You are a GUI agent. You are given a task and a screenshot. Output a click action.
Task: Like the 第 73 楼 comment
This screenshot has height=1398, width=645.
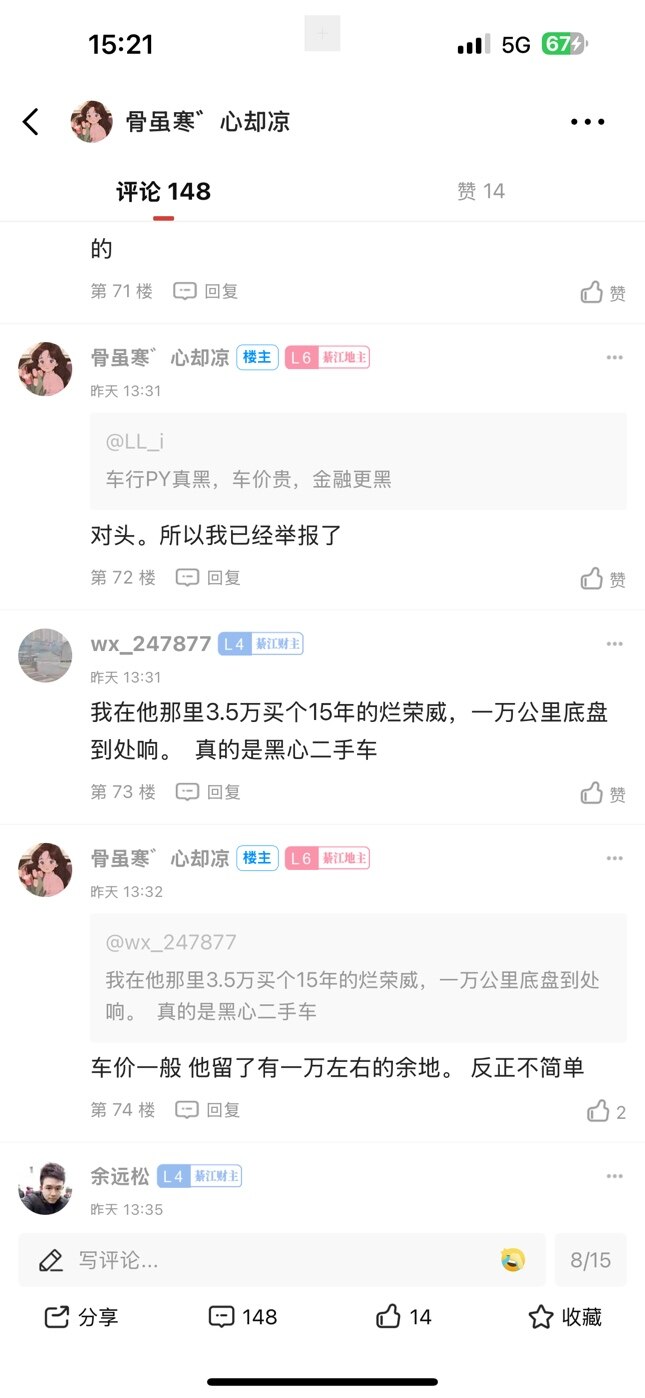point(603,793)
